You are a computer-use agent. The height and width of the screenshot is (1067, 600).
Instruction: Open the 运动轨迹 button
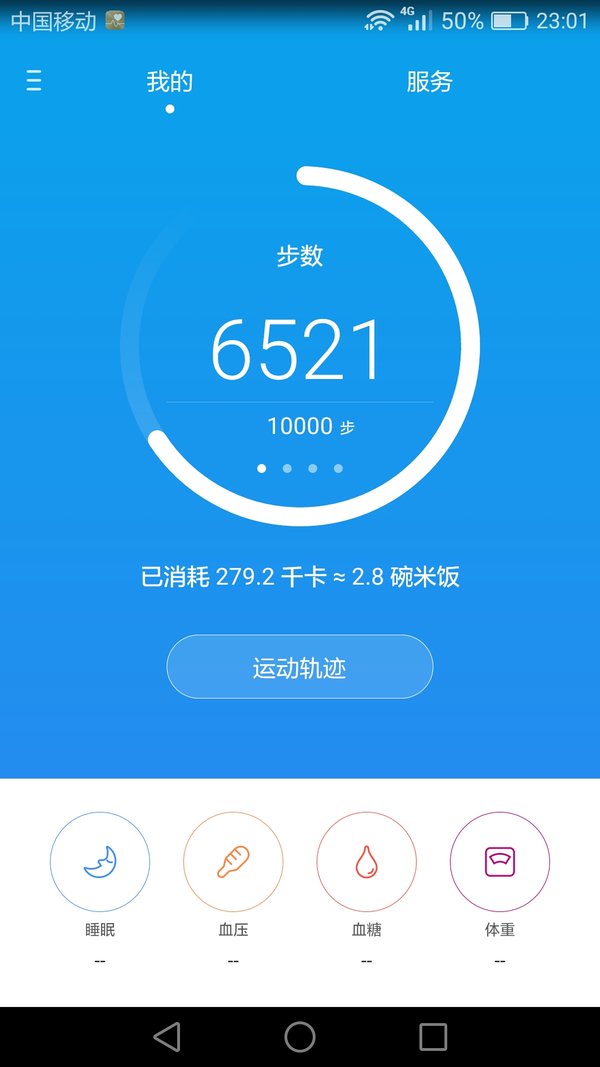click(299, 666)
